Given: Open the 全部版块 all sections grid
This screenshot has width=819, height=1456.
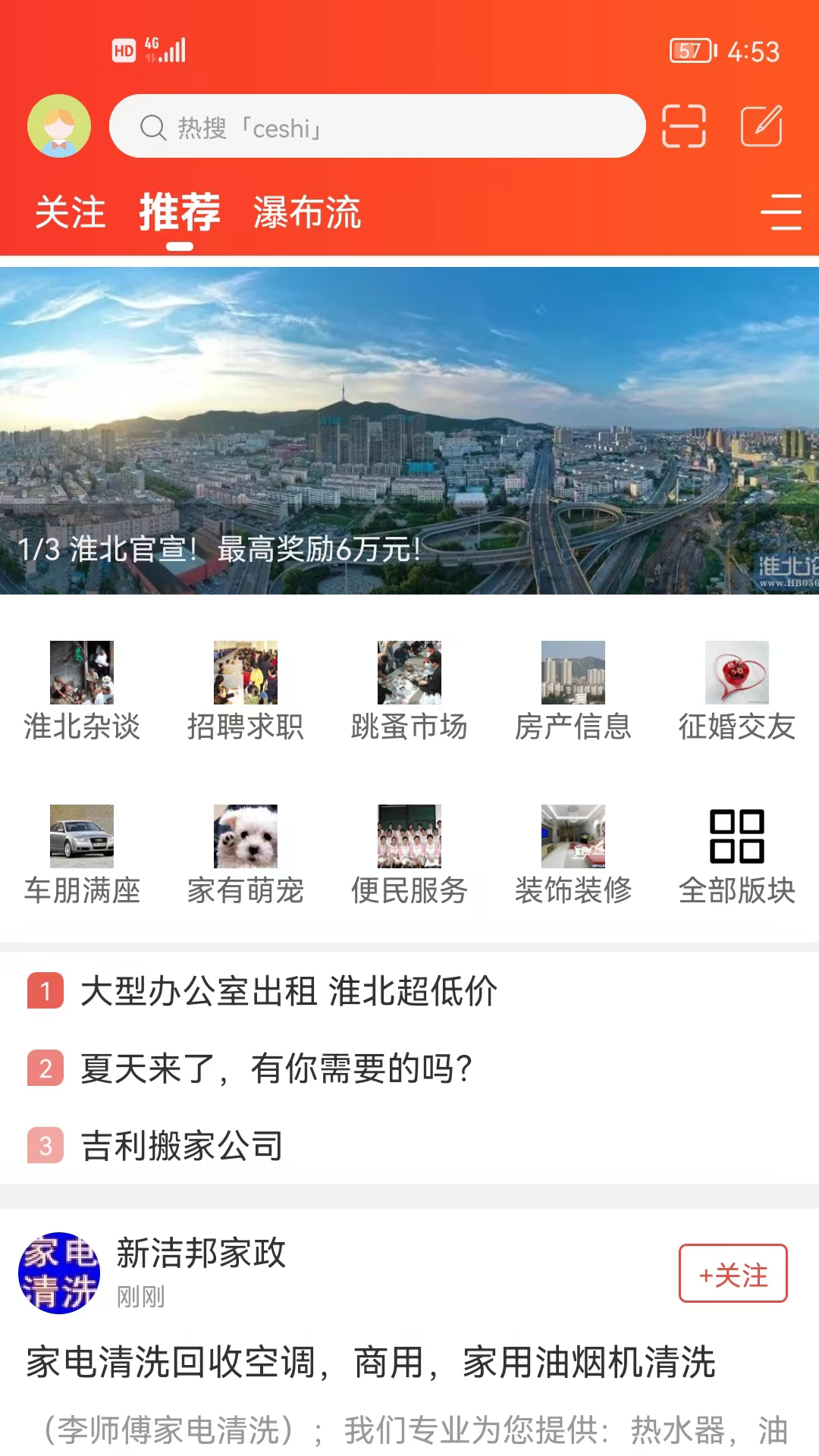Looking at the screenshot, I should pos(737,853).
